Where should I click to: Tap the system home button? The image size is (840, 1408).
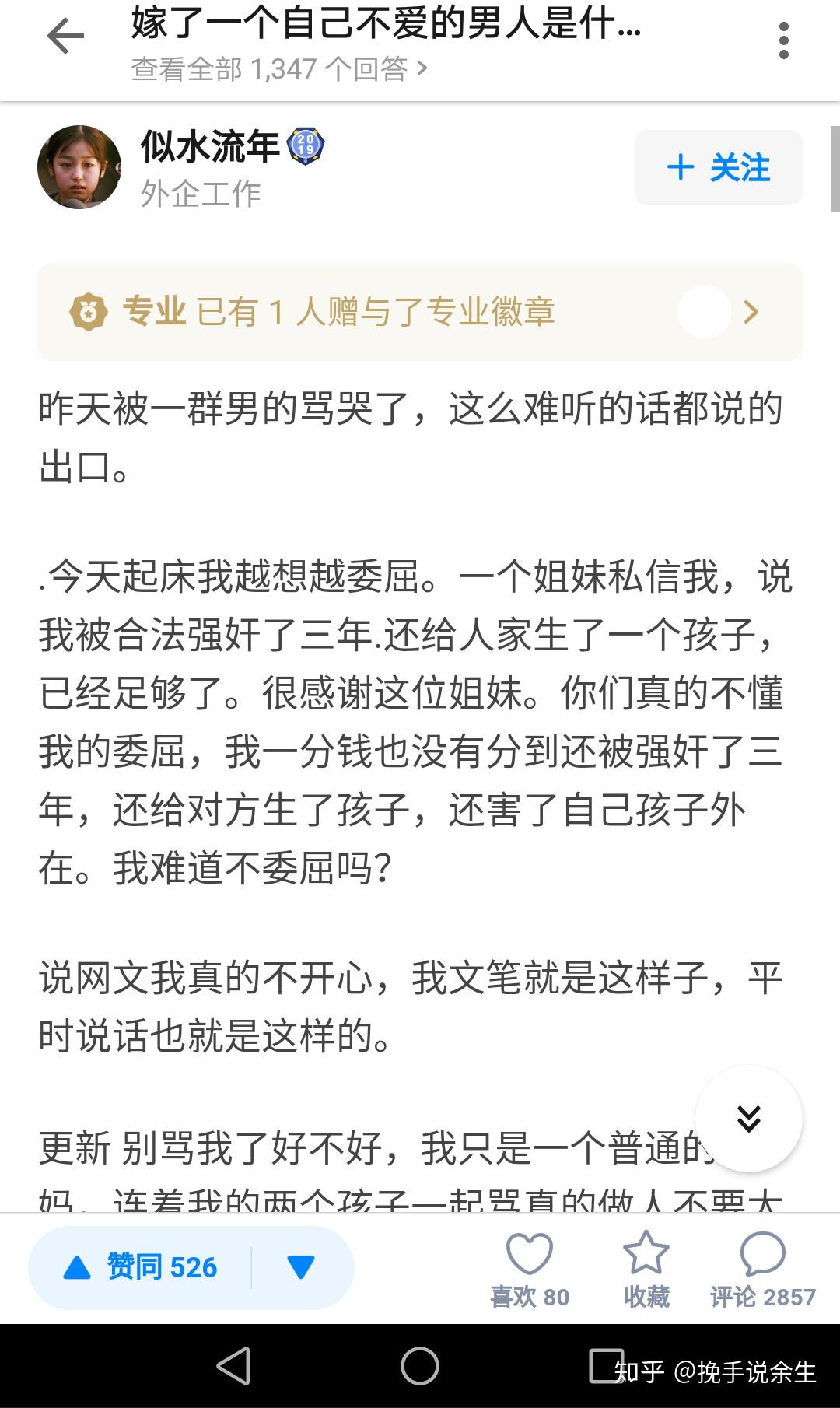[x=419, y=1366]
